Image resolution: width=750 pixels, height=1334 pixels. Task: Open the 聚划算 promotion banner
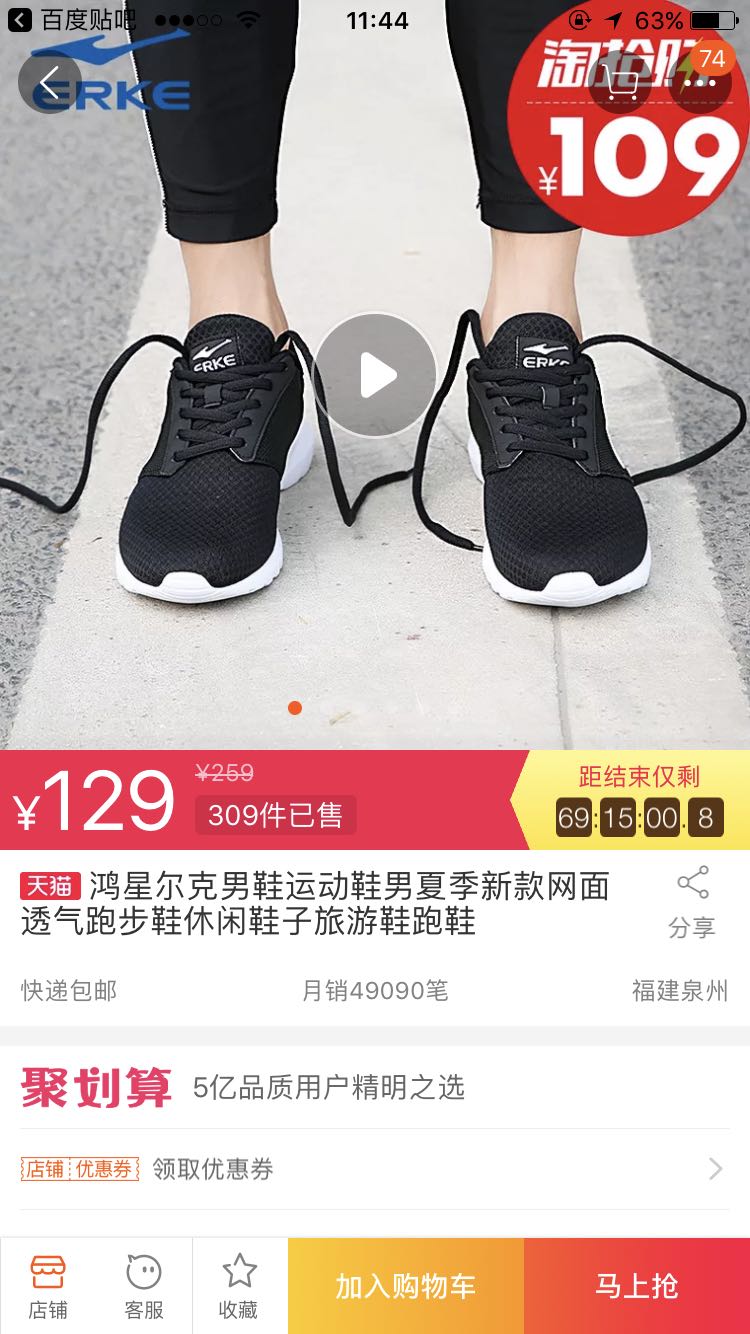coord(375,1088)
